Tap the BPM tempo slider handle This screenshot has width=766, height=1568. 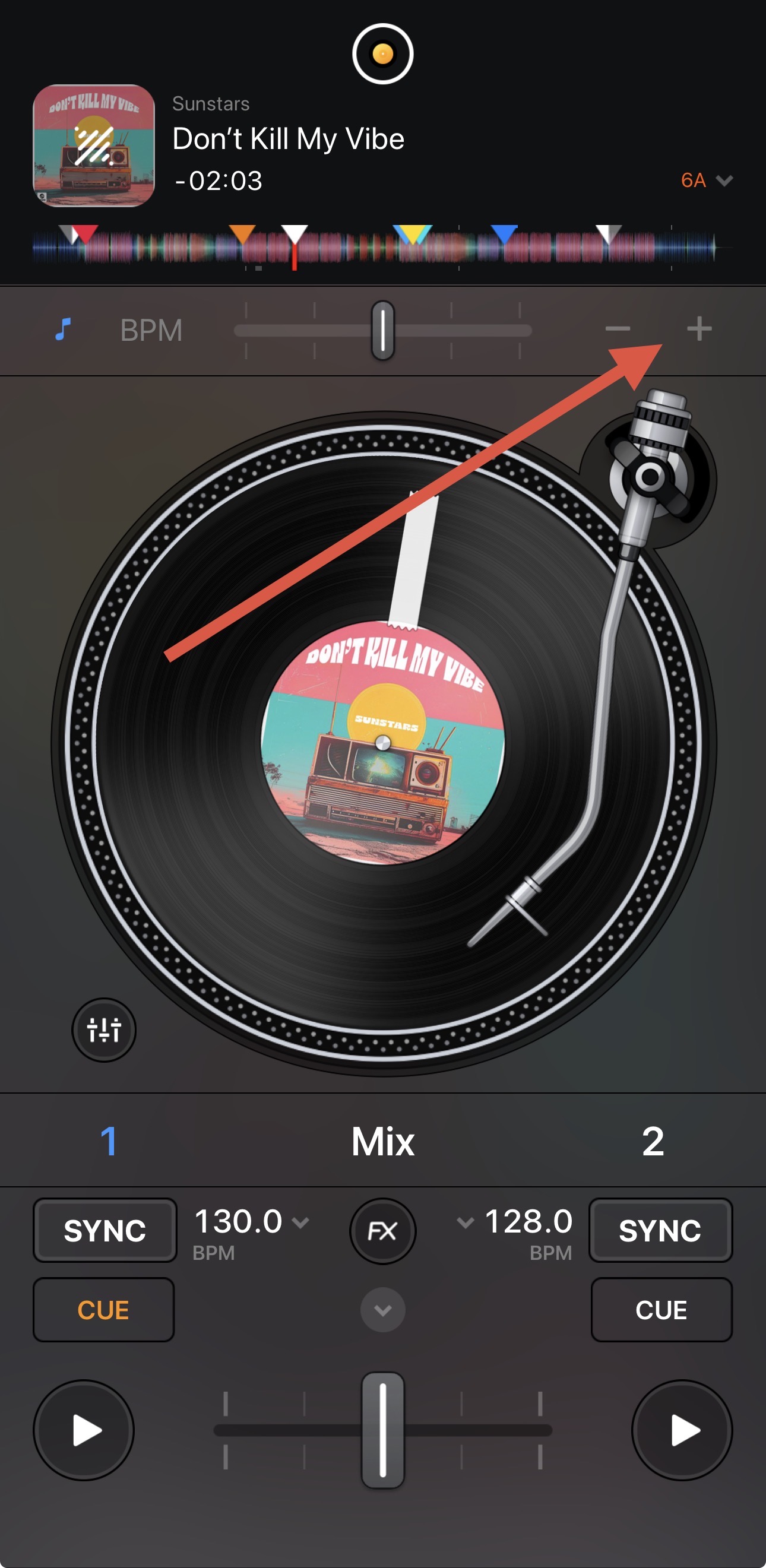[x=382, y=330]
